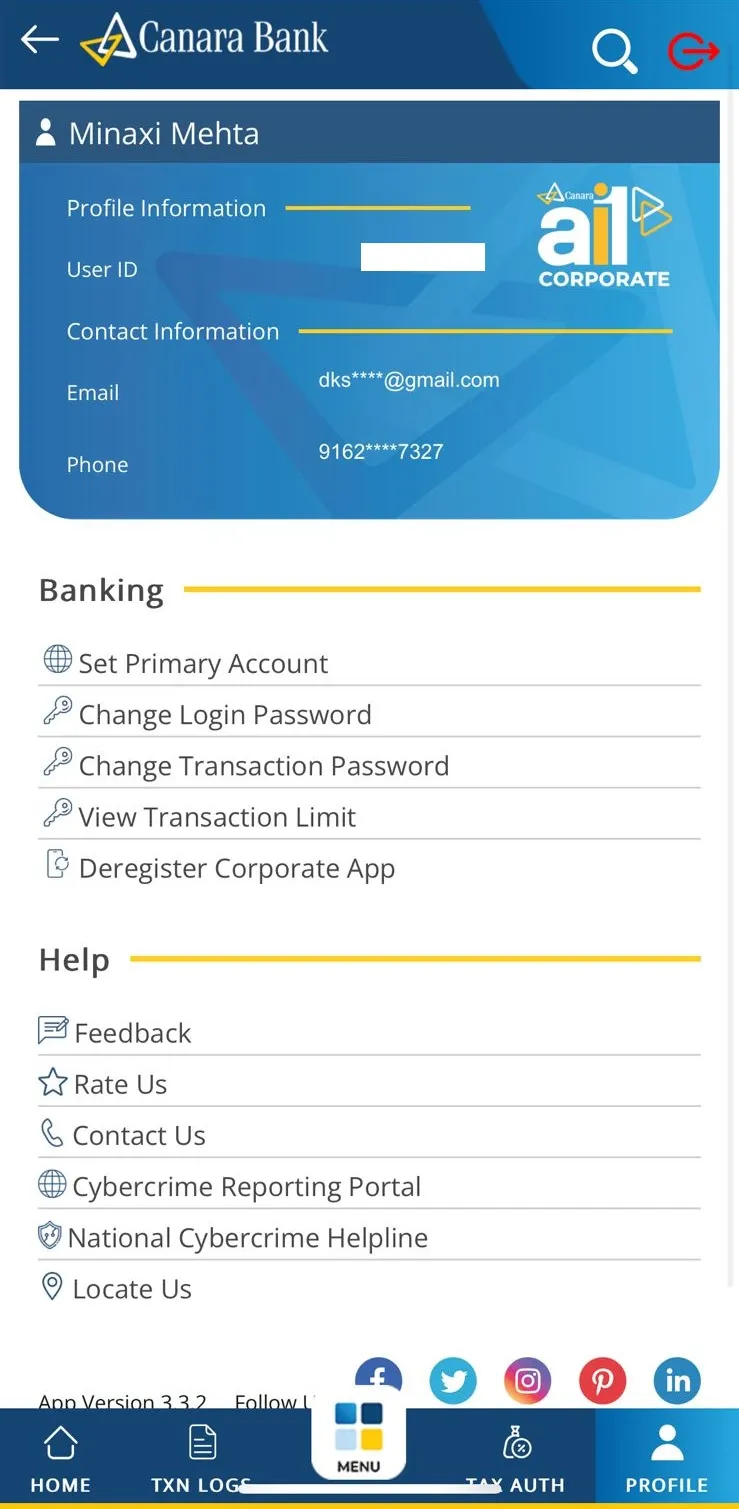Open the Locate Us option
The image size is (739, 1509).
tap(131, 1288)
